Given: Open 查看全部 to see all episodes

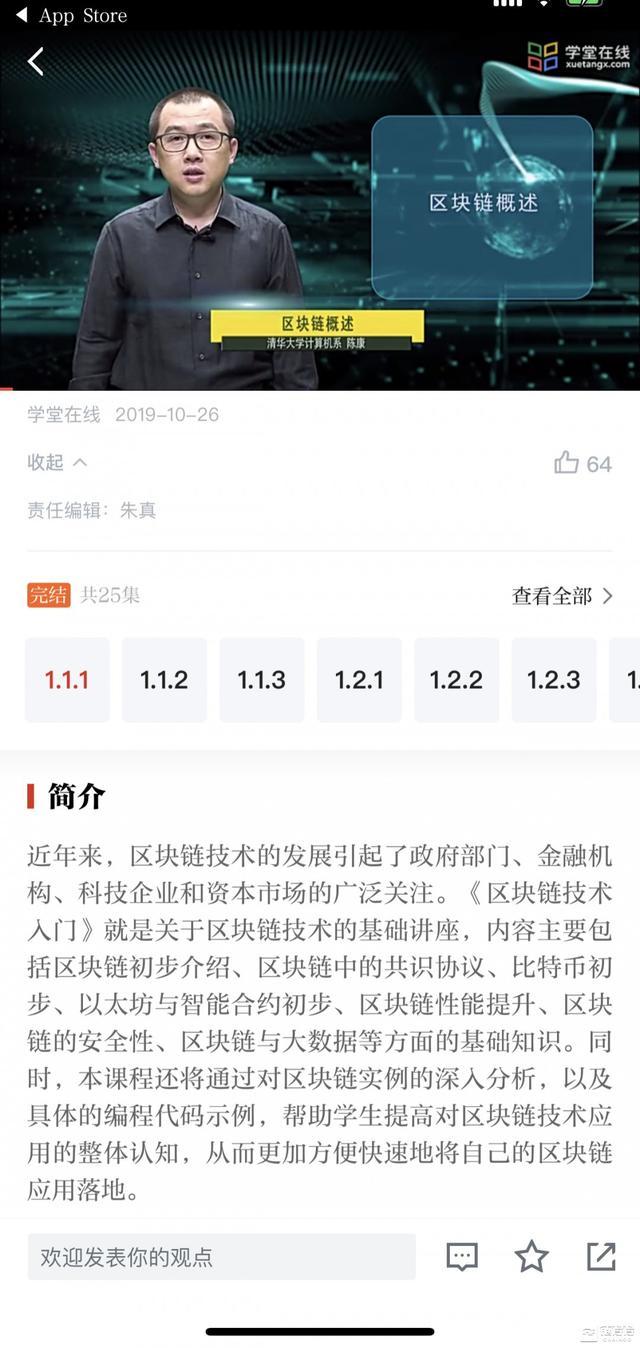Looking at the screenshot, I should (562, 596).
